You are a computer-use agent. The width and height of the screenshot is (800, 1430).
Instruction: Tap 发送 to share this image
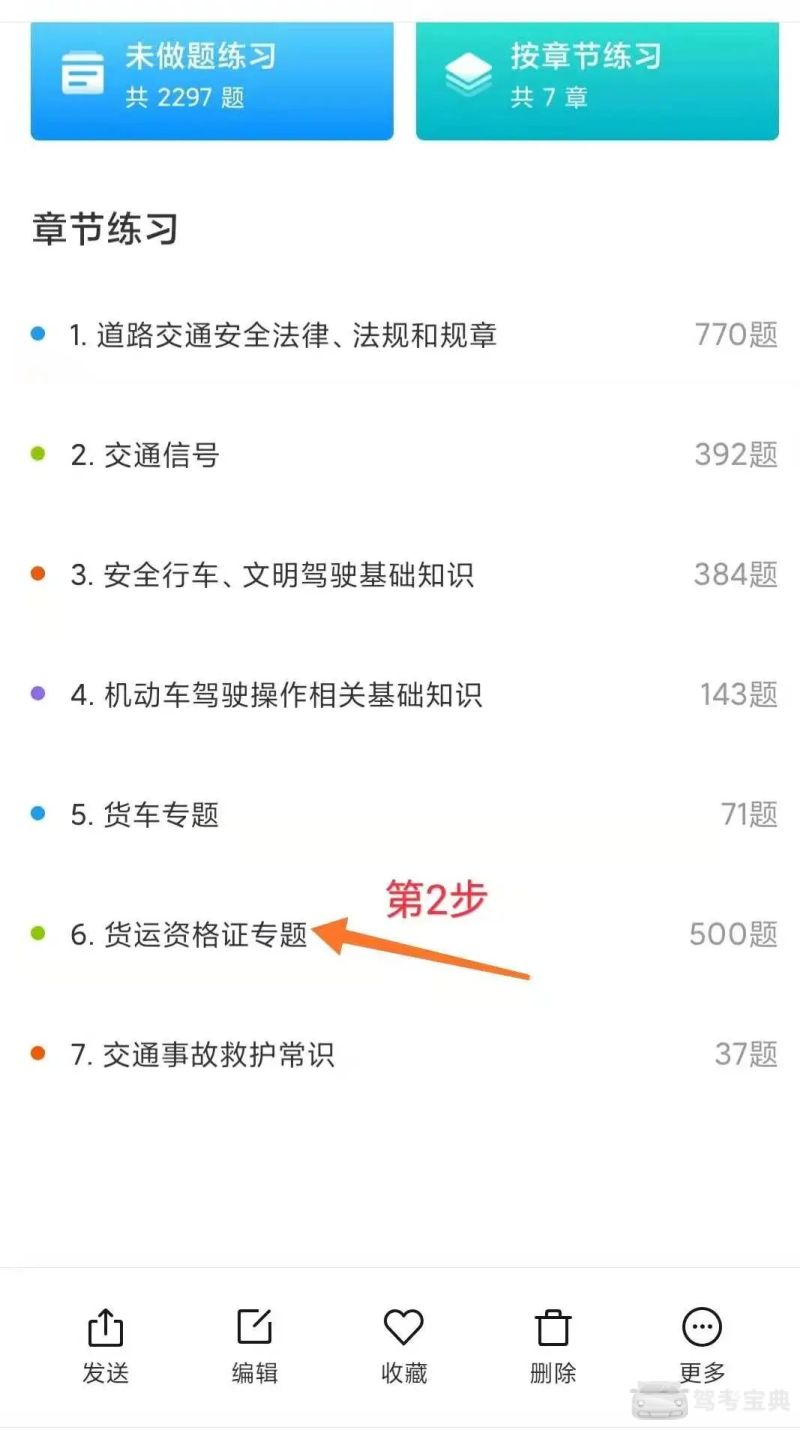105,1346
